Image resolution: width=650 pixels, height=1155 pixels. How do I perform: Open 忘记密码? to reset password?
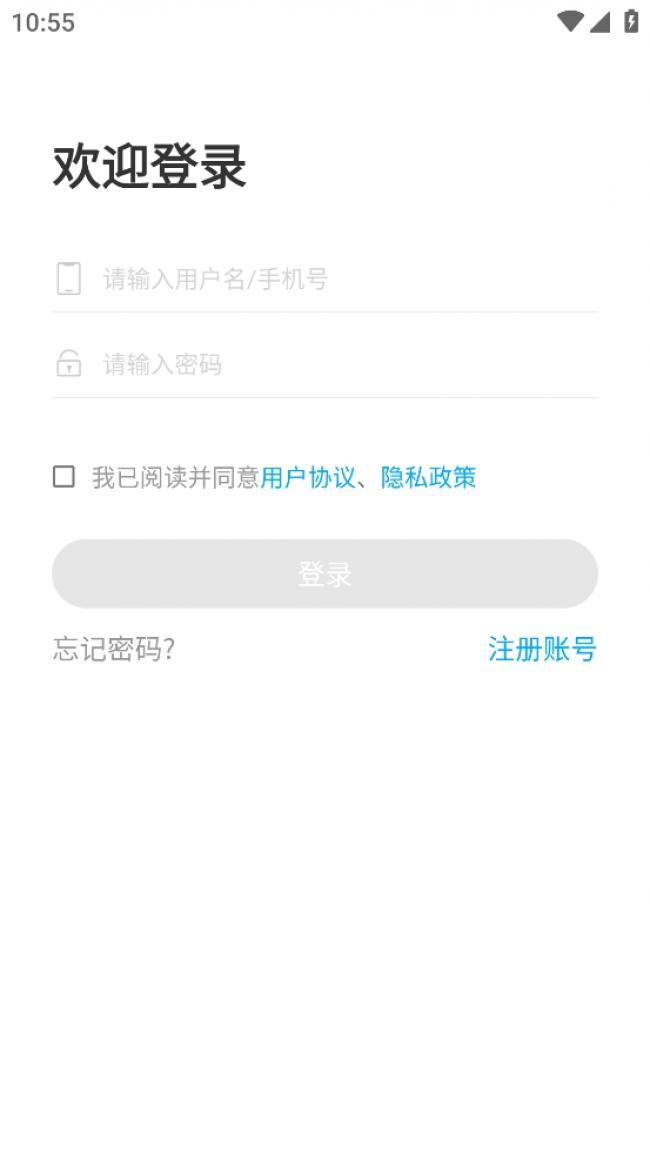click(x=113, y=649)
